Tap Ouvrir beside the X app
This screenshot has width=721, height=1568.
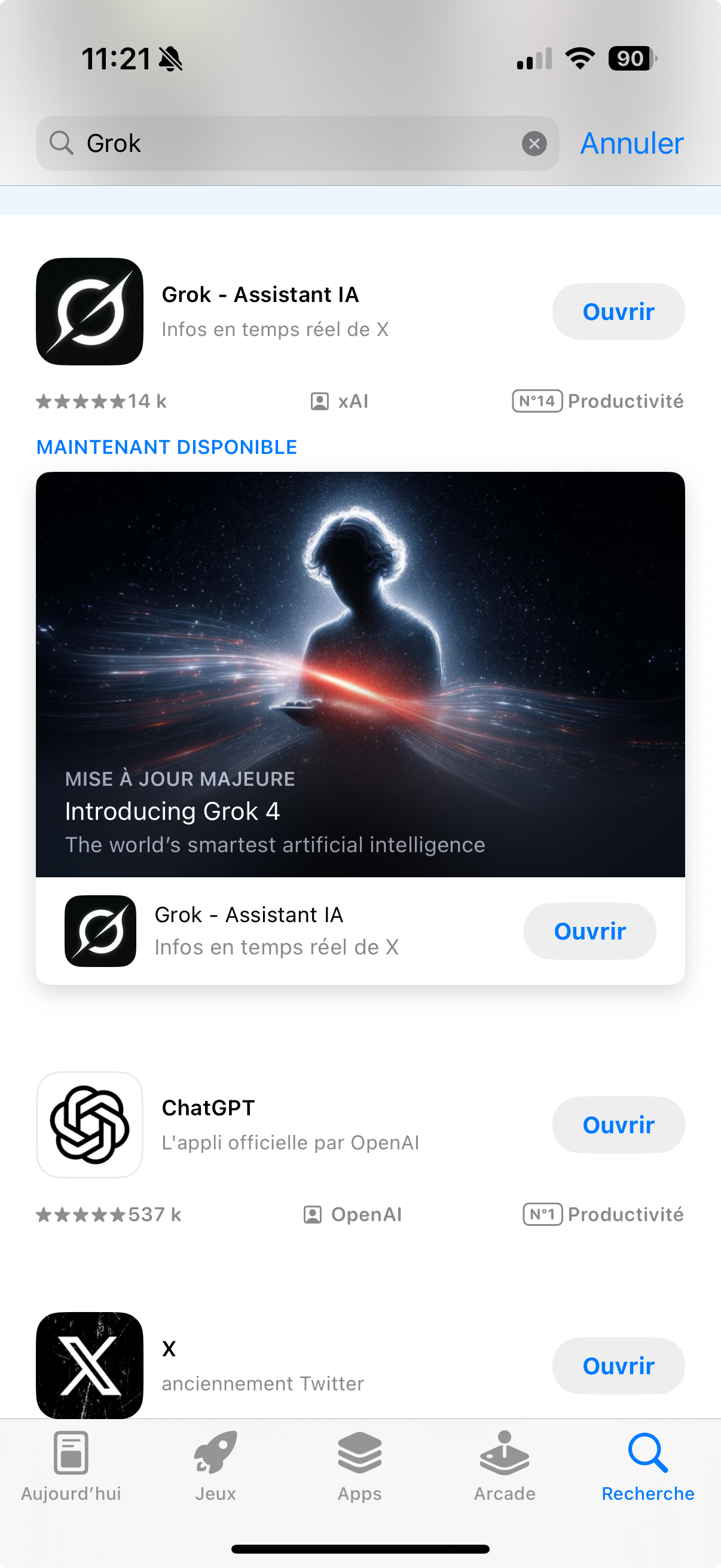point(618,1365)
